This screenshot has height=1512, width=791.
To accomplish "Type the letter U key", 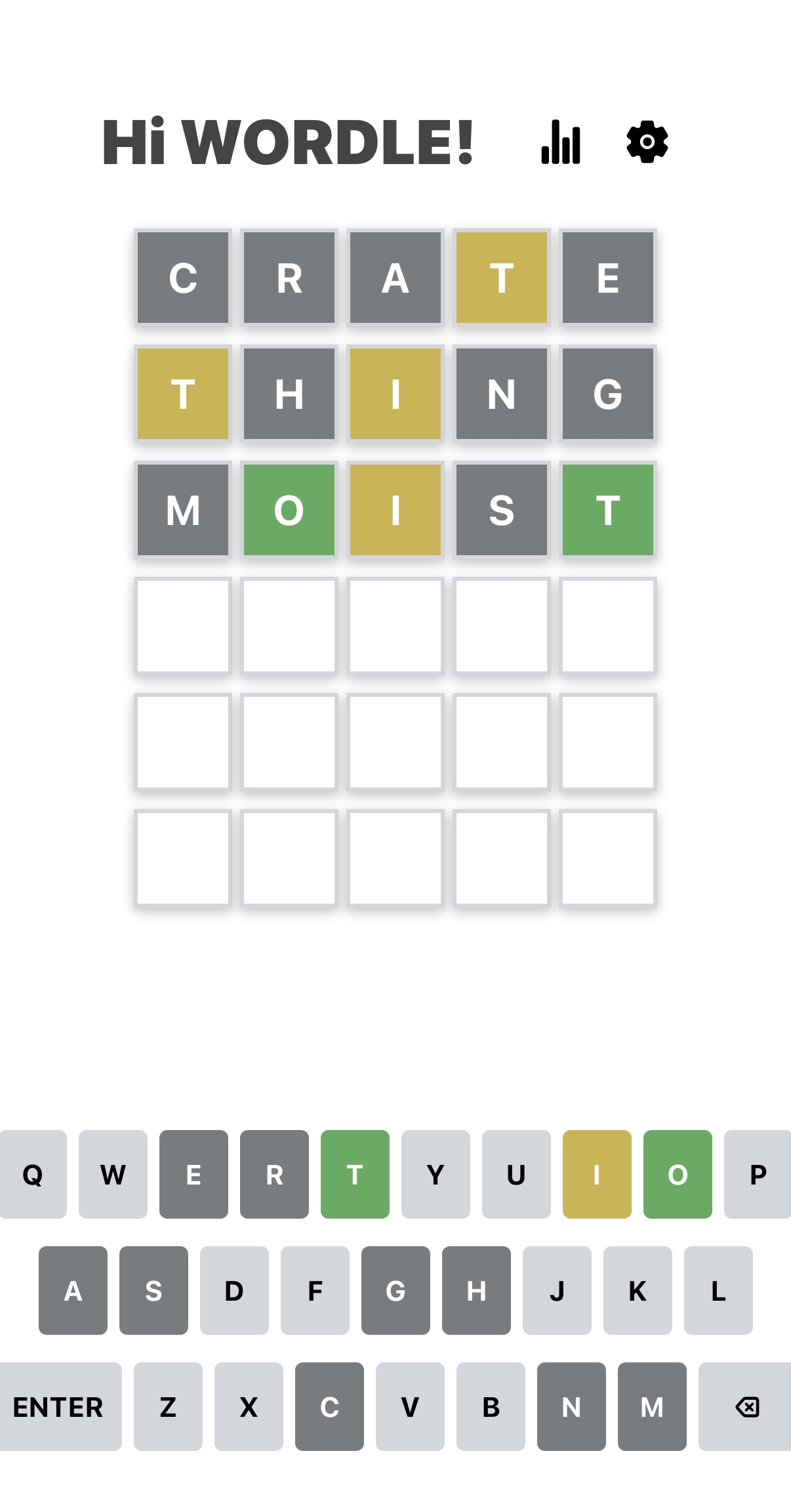I will click(x=516, y=1174).
